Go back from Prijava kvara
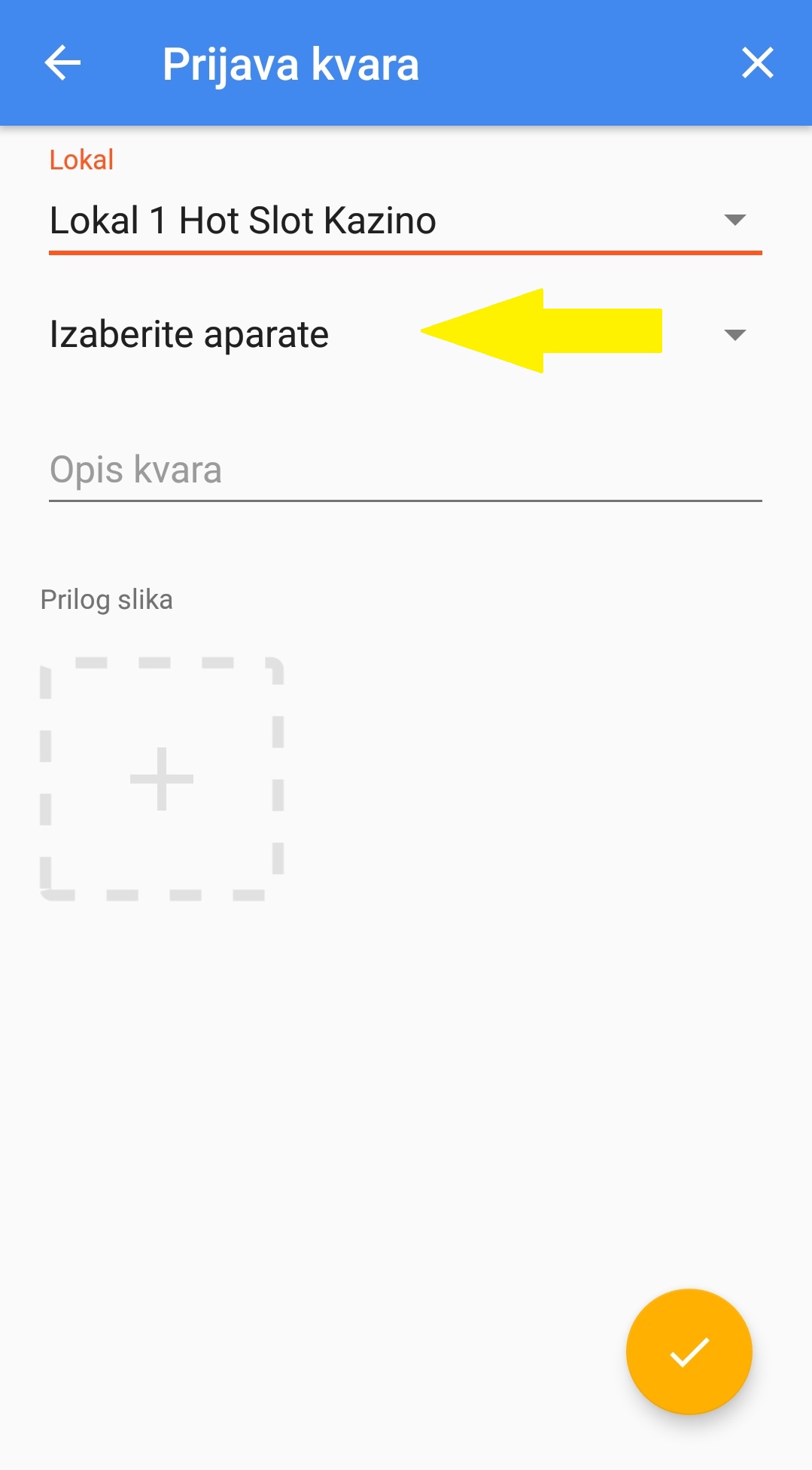The image size is (812, 1470). [62, 62]
